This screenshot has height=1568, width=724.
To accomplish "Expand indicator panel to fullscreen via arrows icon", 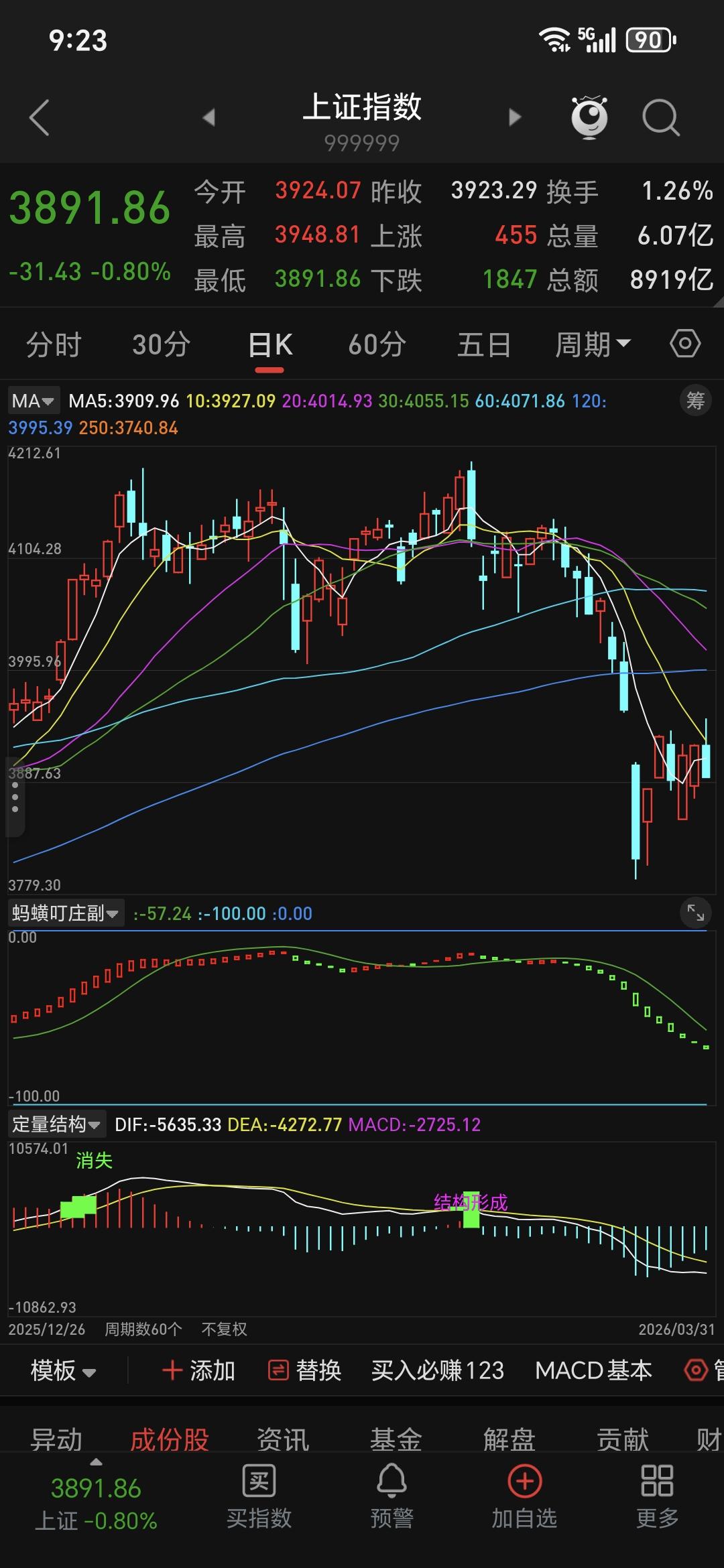I will point(696,911).
